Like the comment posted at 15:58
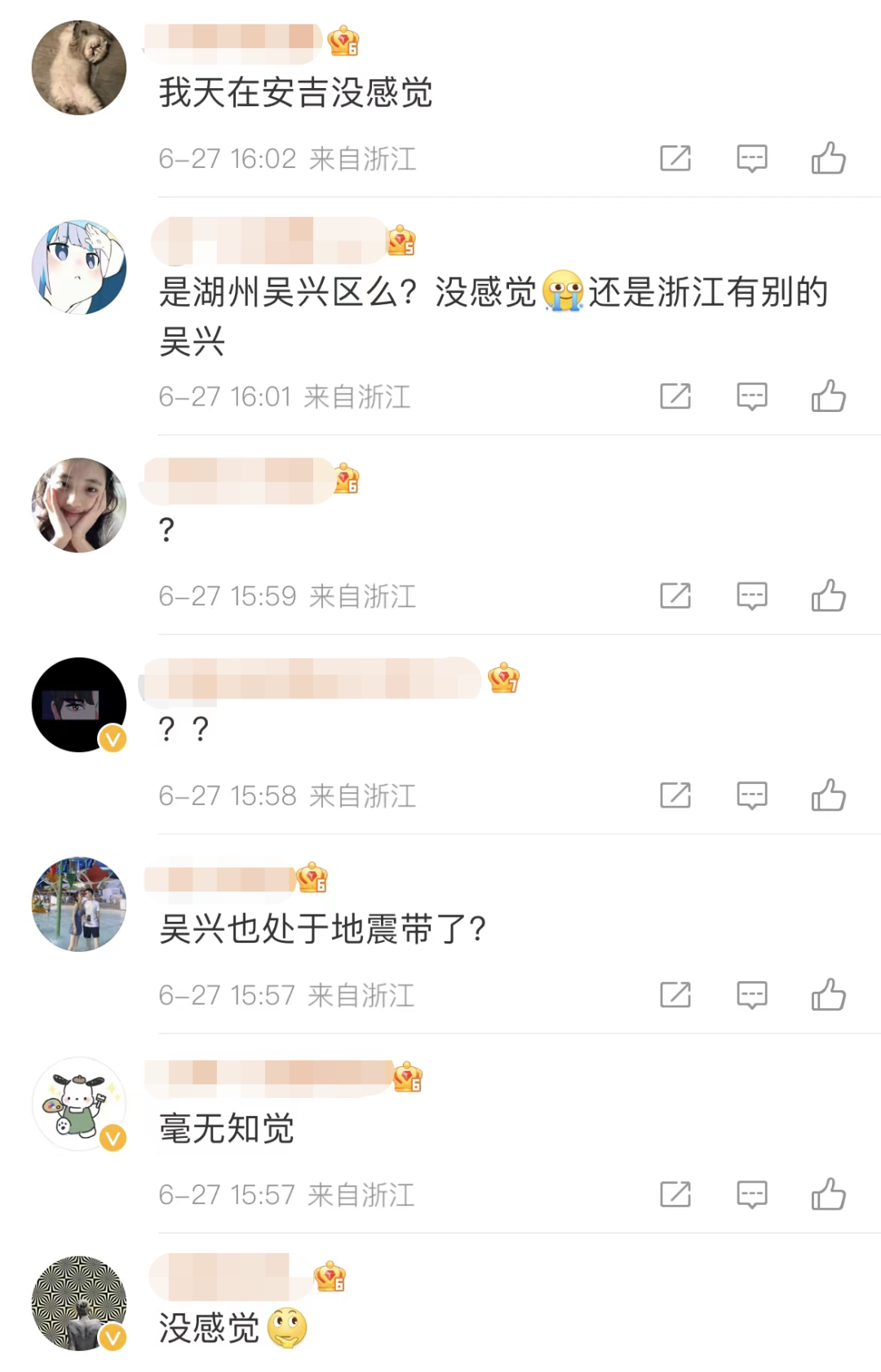881x1372 pixels. [828, 795]
